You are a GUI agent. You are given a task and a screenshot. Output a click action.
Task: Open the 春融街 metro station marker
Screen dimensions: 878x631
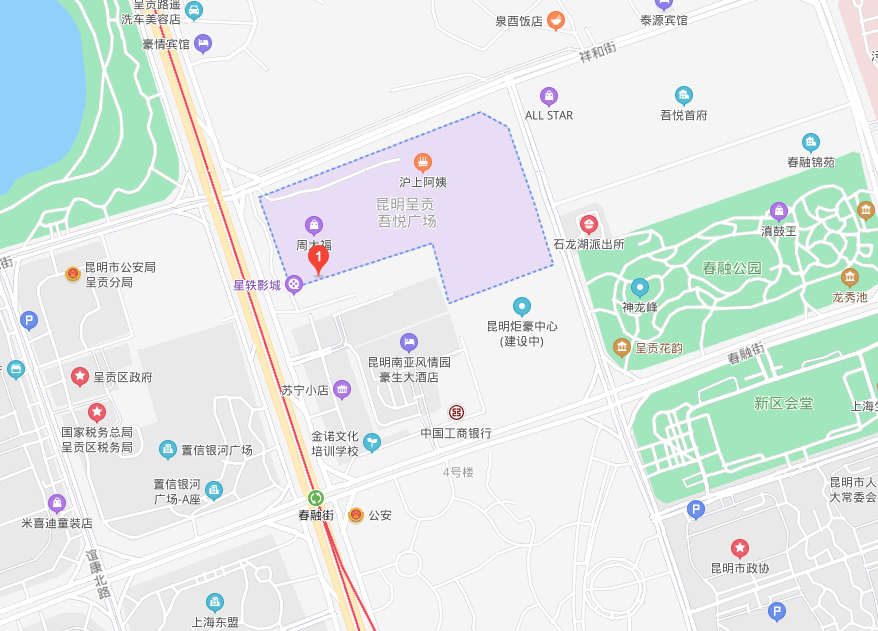pos(316,497)
